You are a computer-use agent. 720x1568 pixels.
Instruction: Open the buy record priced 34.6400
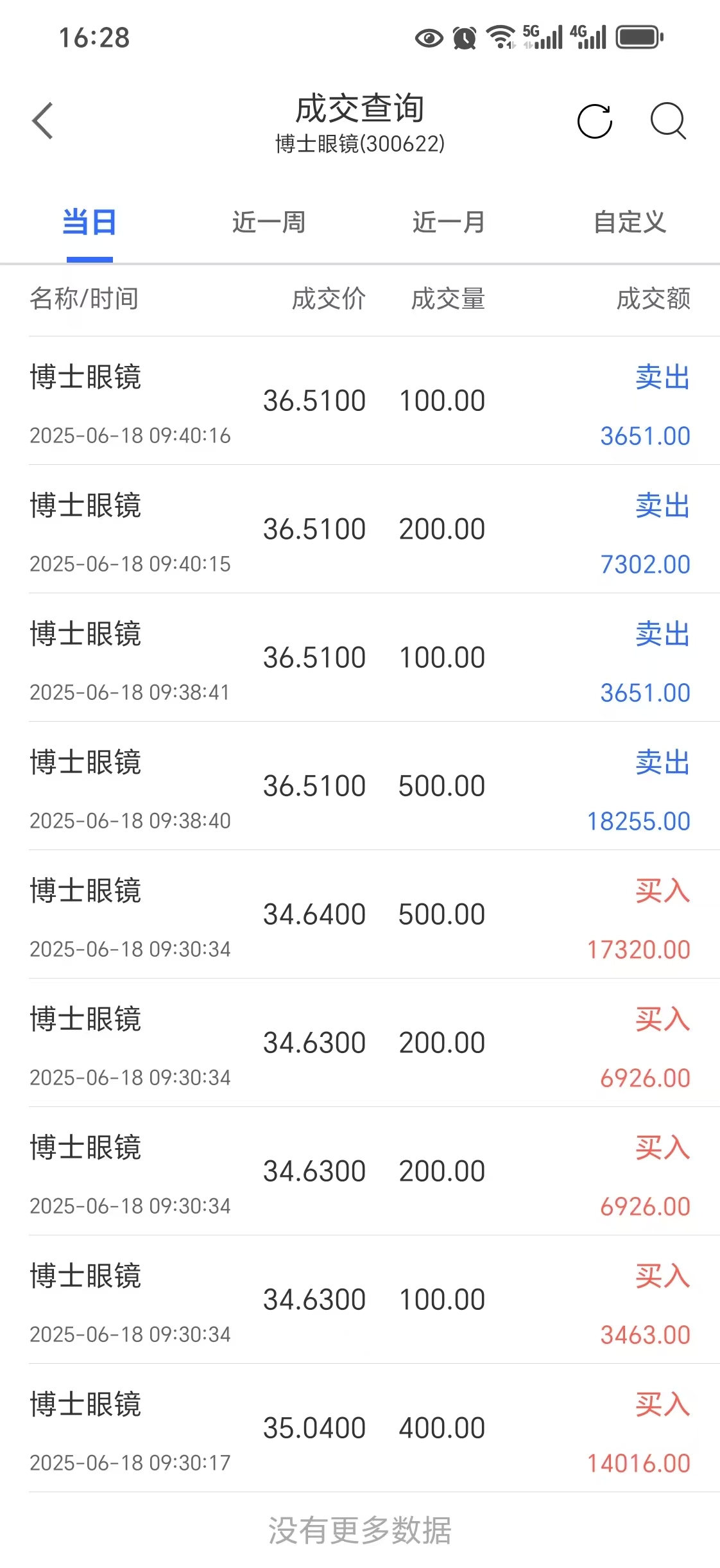click(x=374, y=914)
